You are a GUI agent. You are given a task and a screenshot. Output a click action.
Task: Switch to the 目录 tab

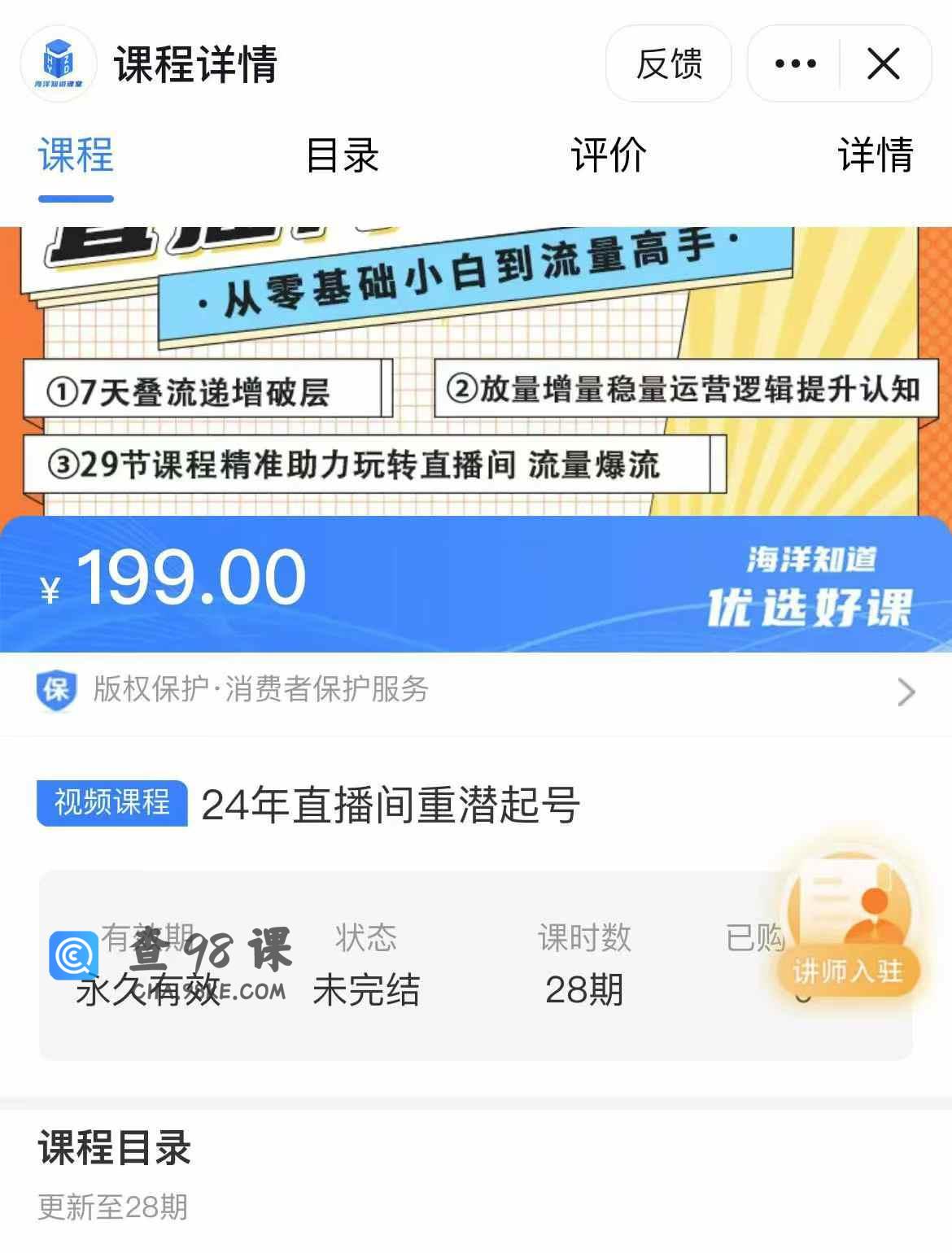[x=342, y=155]
